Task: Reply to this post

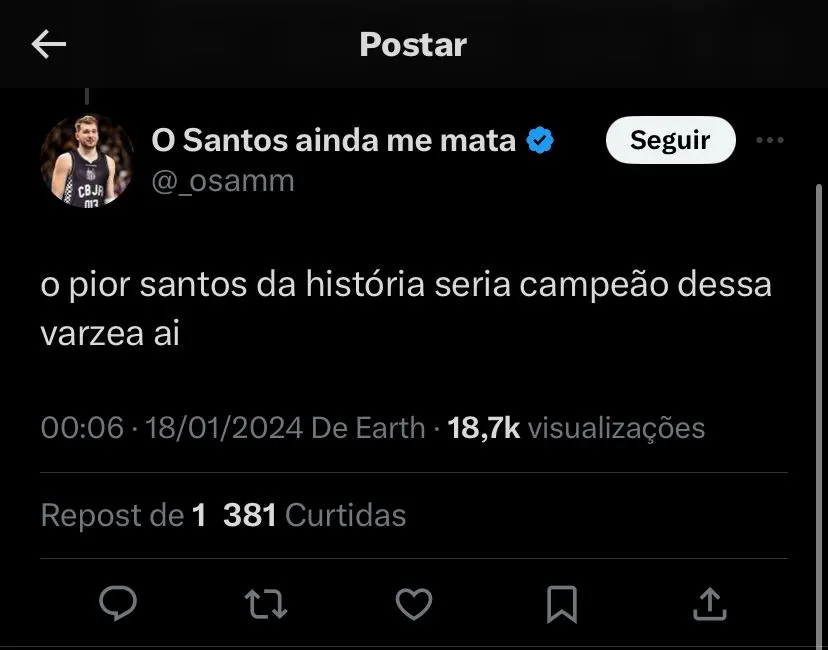Action: (118, 603)
